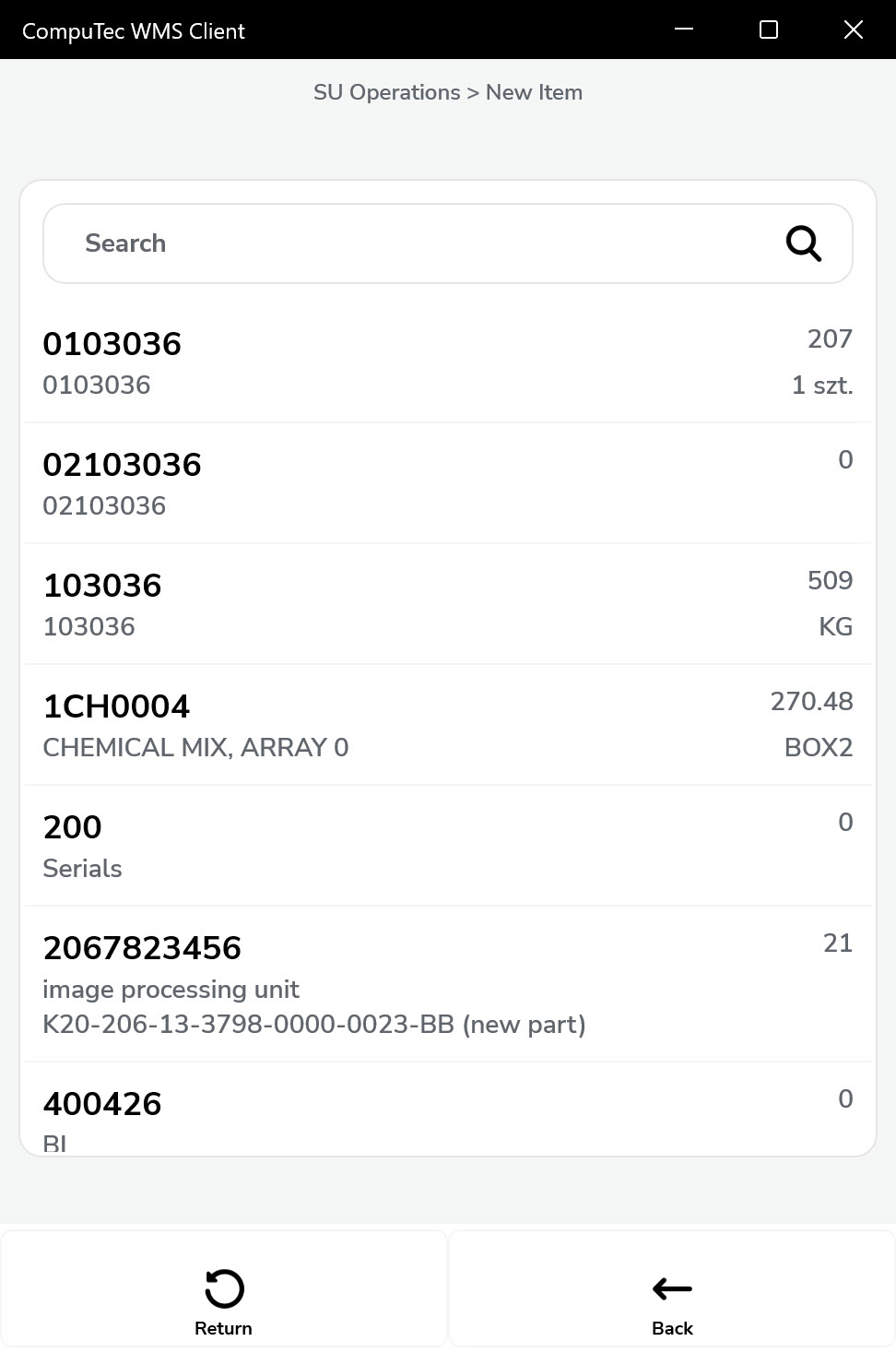Maximize the application window
This screenshot has height=1353, width=896.
point(769,30)
